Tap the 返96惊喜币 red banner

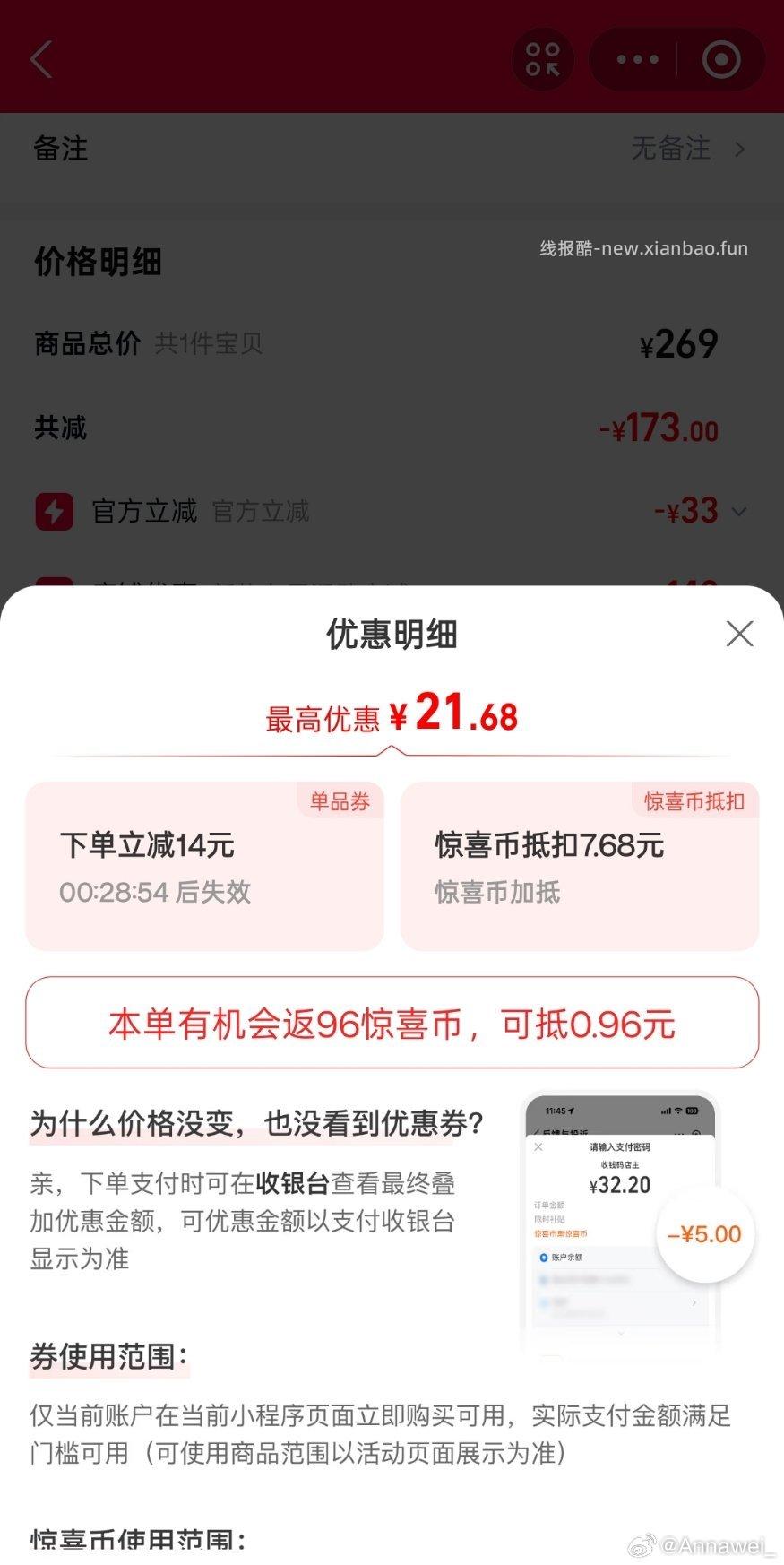[392, 1022]
